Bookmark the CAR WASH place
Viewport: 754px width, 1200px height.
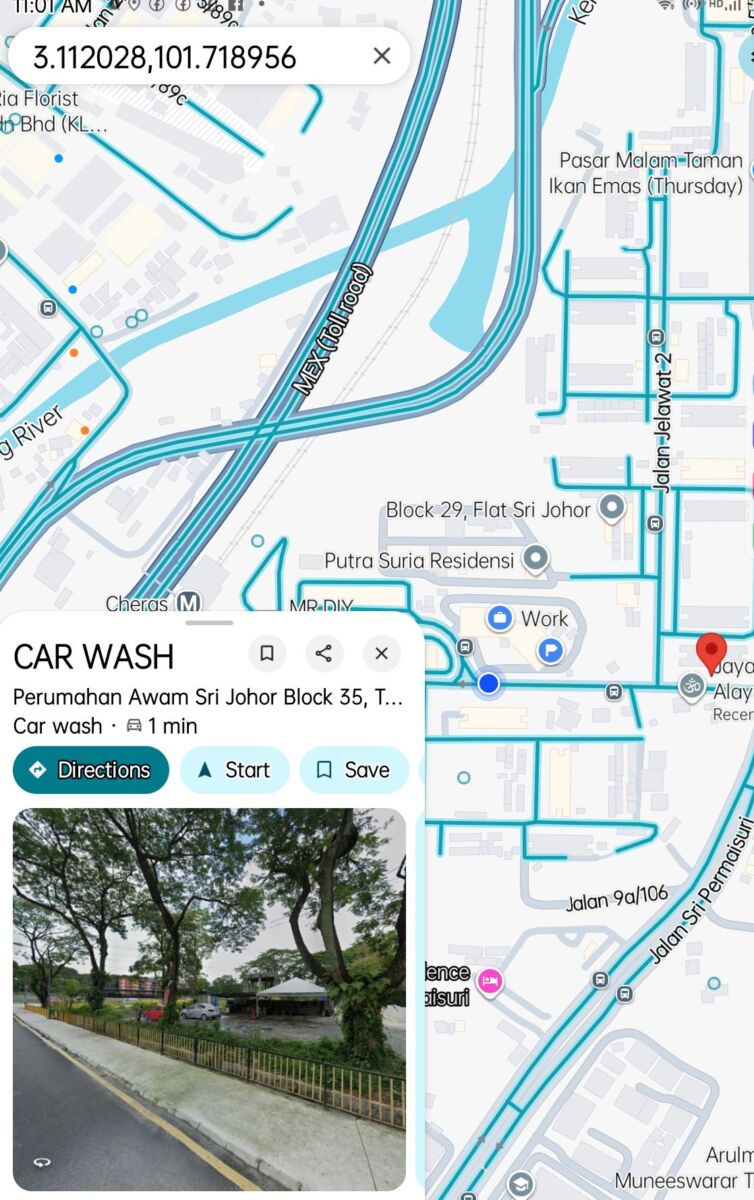(x=267, y=654)
